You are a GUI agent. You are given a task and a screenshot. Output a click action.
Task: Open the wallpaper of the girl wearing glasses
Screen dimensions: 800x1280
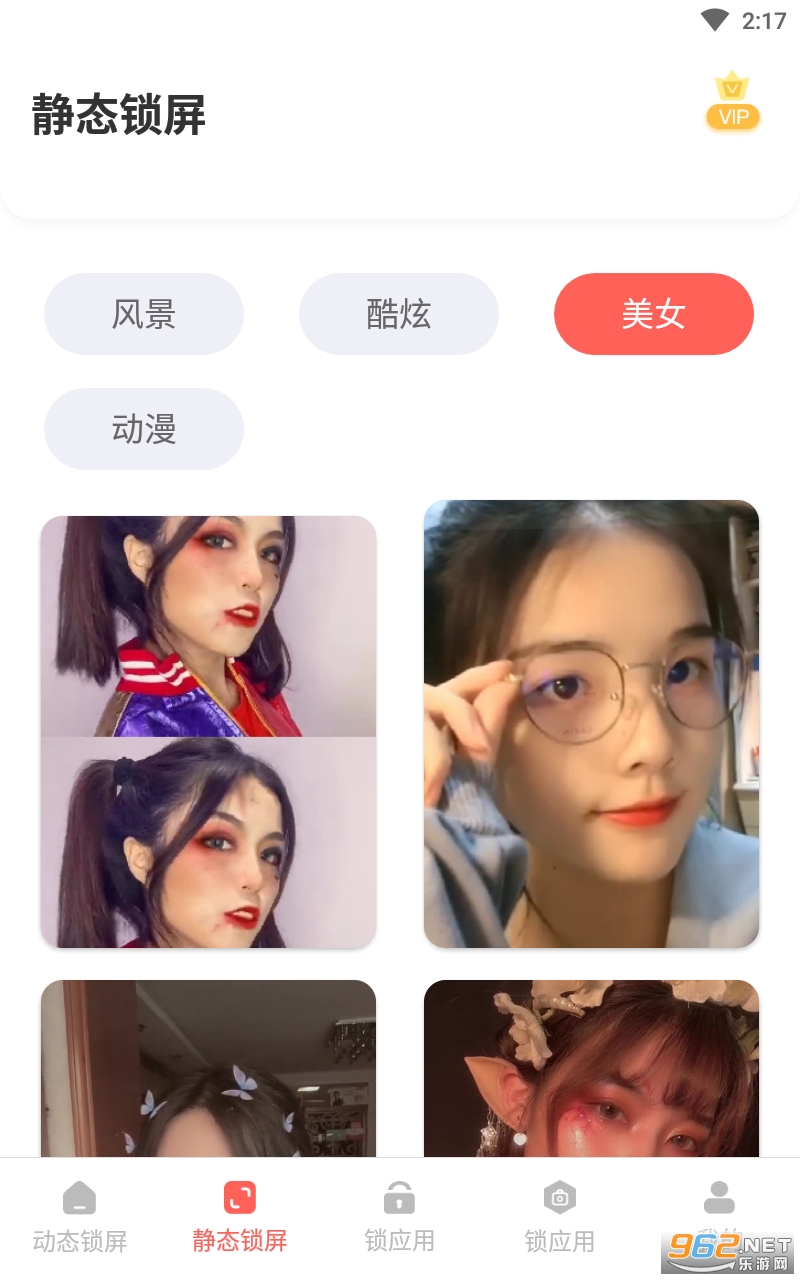click(x=591, y=724)
